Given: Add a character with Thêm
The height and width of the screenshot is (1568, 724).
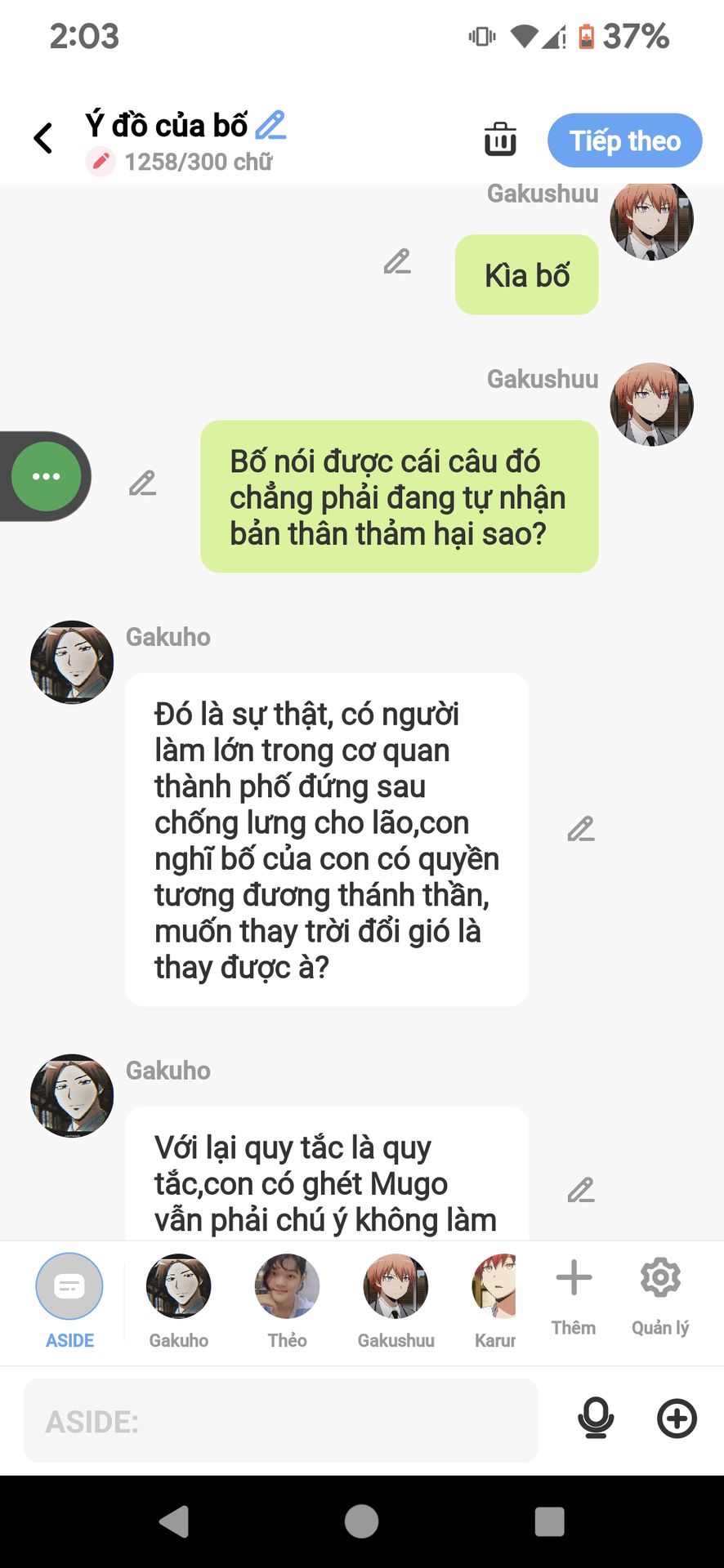Looking at the screenshot, I should point(574,1298).
